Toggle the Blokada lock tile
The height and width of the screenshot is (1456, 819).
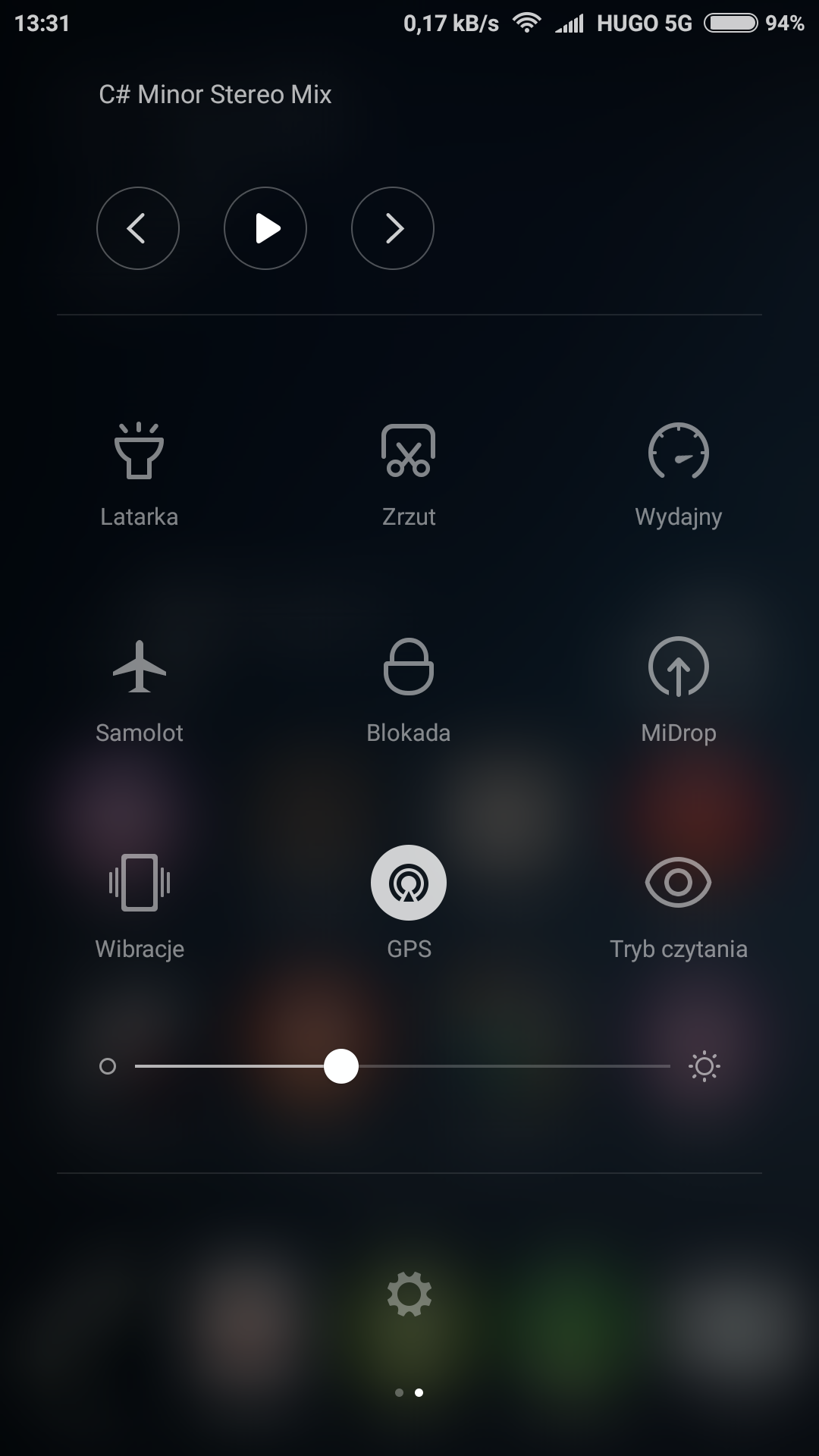(x=409, y=667)
